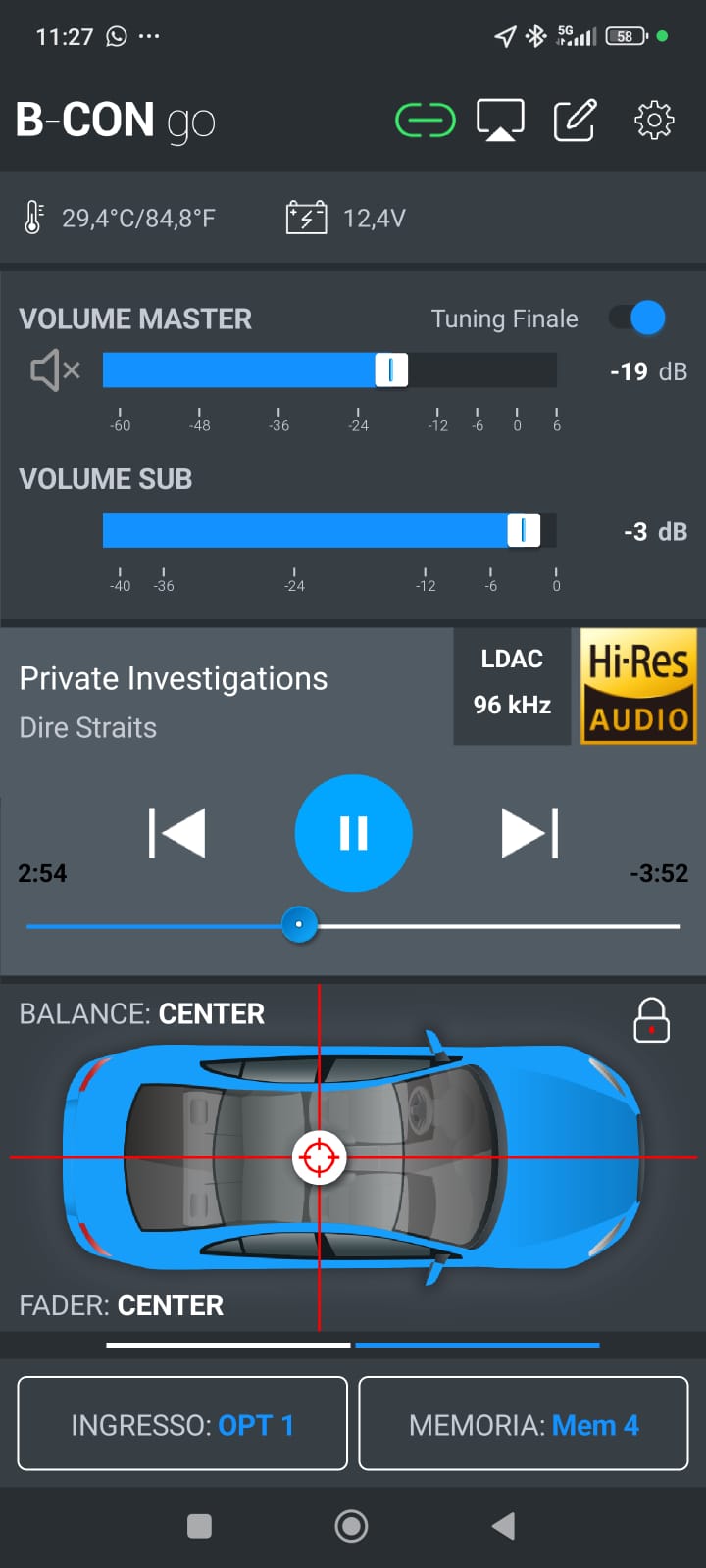Open the edit pencil icon
706x1568 pixels.
(x=576, y=120)
